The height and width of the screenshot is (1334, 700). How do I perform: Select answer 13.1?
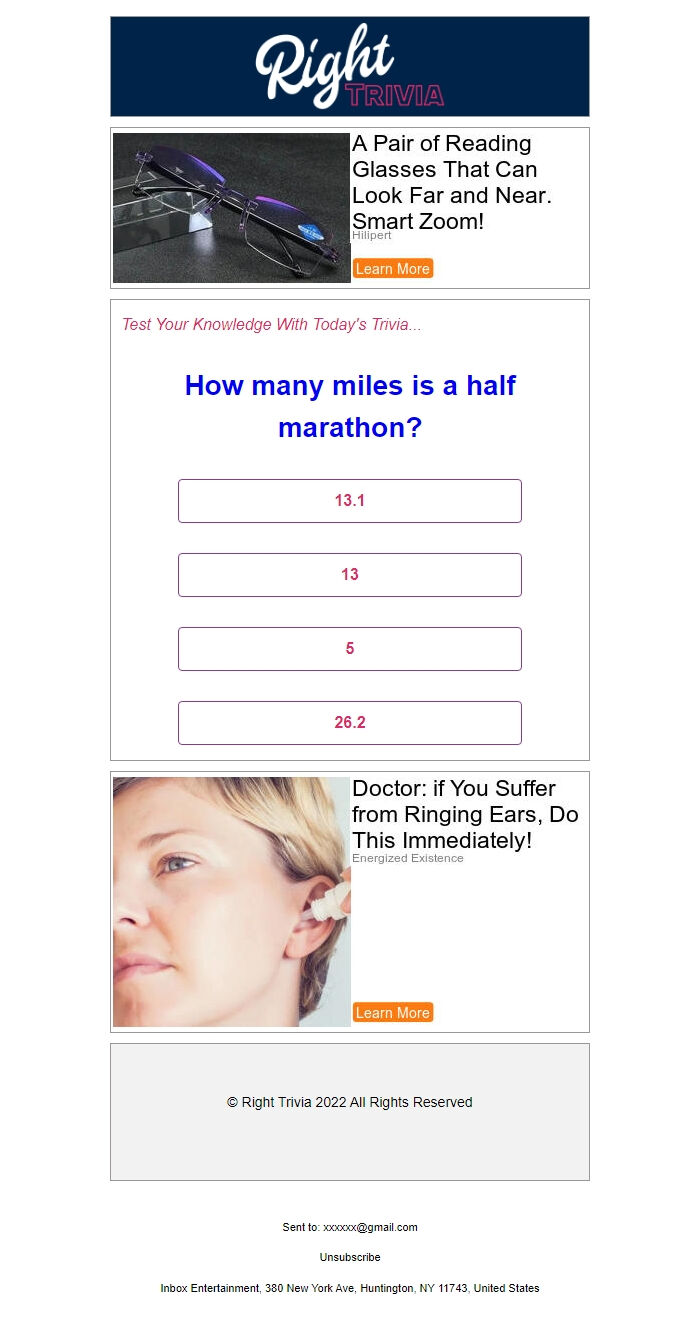[x=350, y=501]
